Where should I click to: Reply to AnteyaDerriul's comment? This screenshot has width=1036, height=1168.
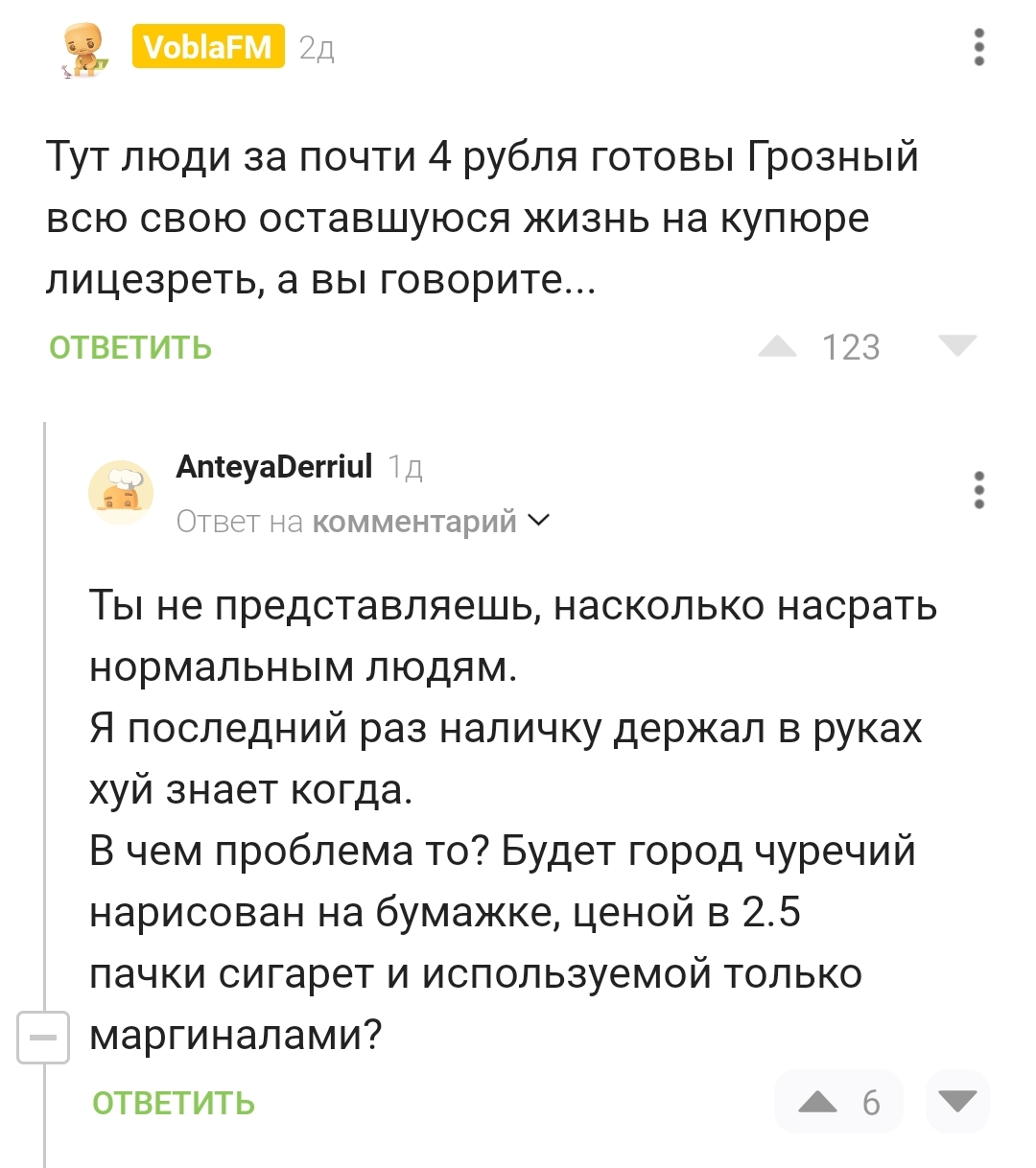click(x=174, y=1103)
